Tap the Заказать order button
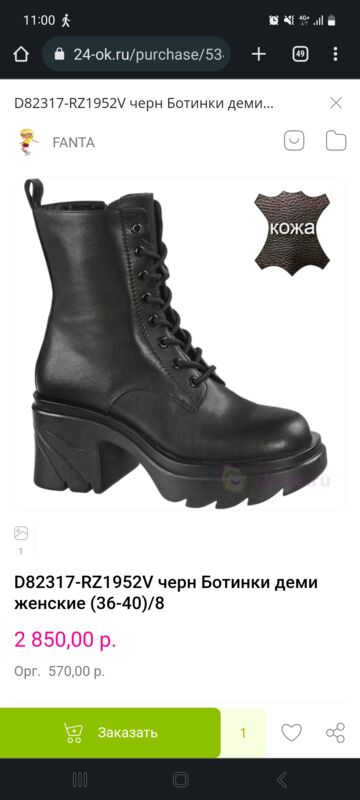 click(110, 733)
